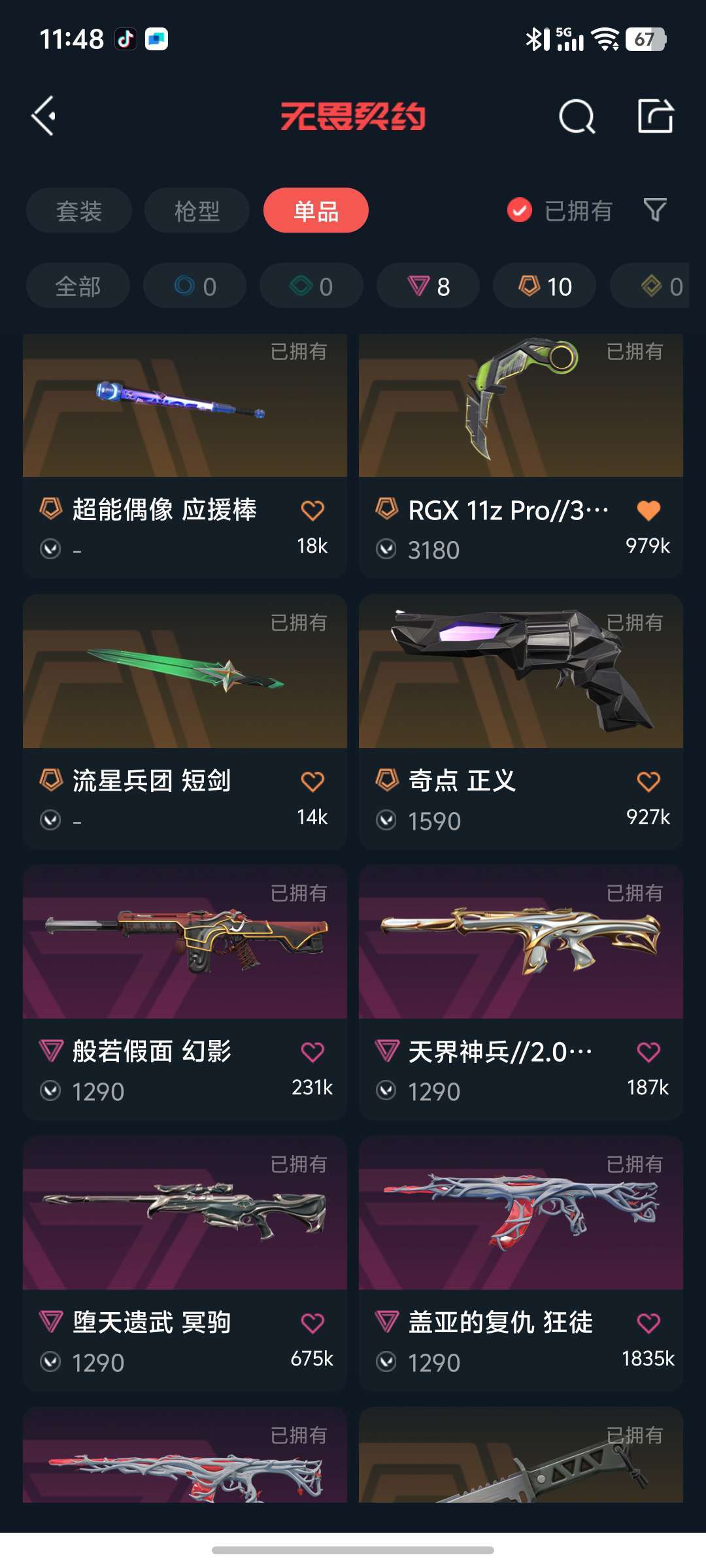The height and width of the screenshot is (1568, 706).
Task: Filter by the purple tier chip showing 8
Action: tap(428, 286)
